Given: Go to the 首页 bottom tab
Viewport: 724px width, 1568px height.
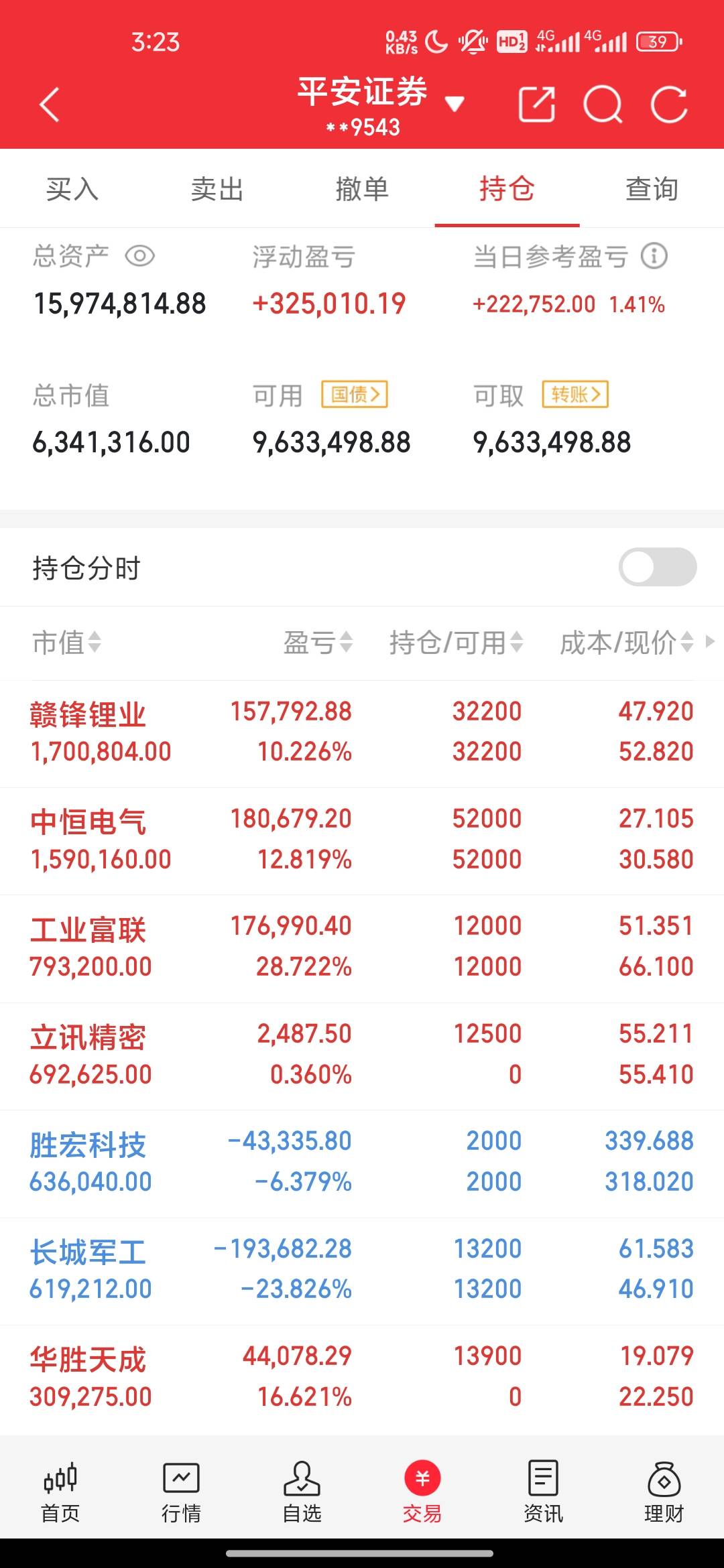Looking at the screenshot, I should [60, 1492].
